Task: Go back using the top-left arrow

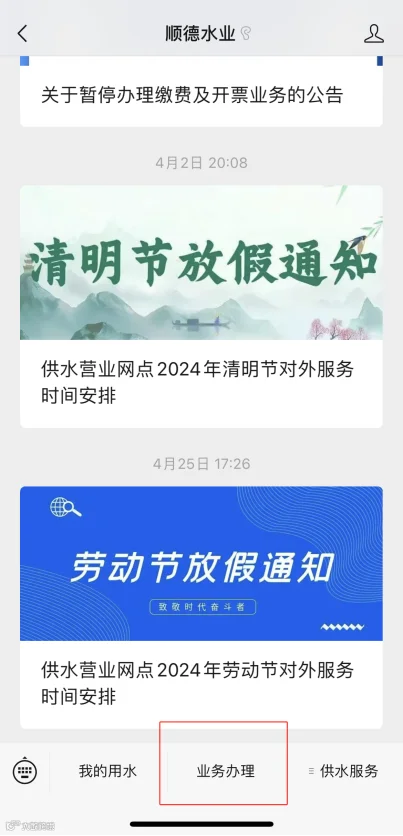Action: (x=22, y=34)
